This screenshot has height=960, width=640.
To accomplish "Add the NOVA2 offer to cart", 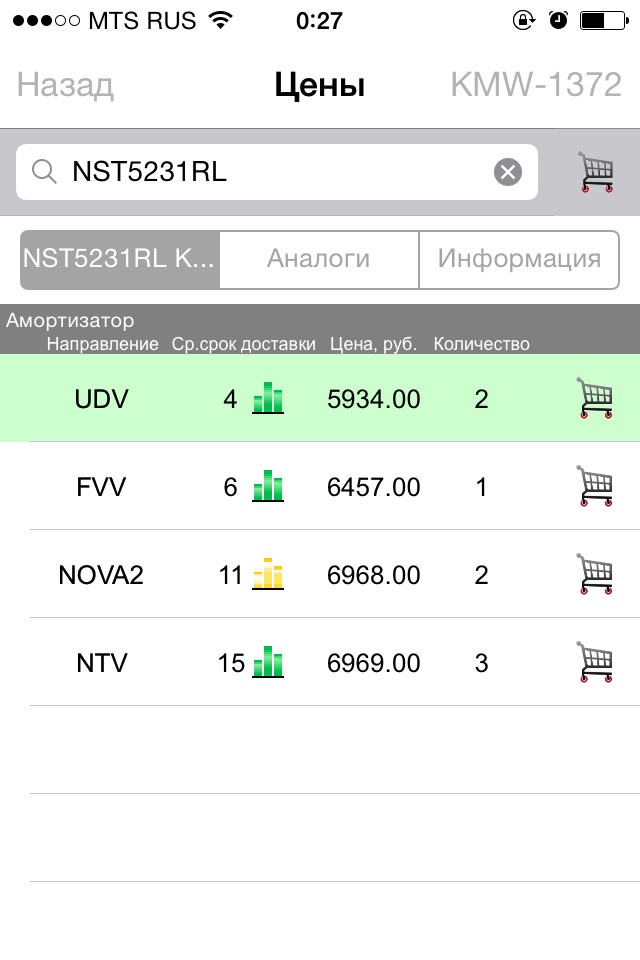I will tap(595, 574).
